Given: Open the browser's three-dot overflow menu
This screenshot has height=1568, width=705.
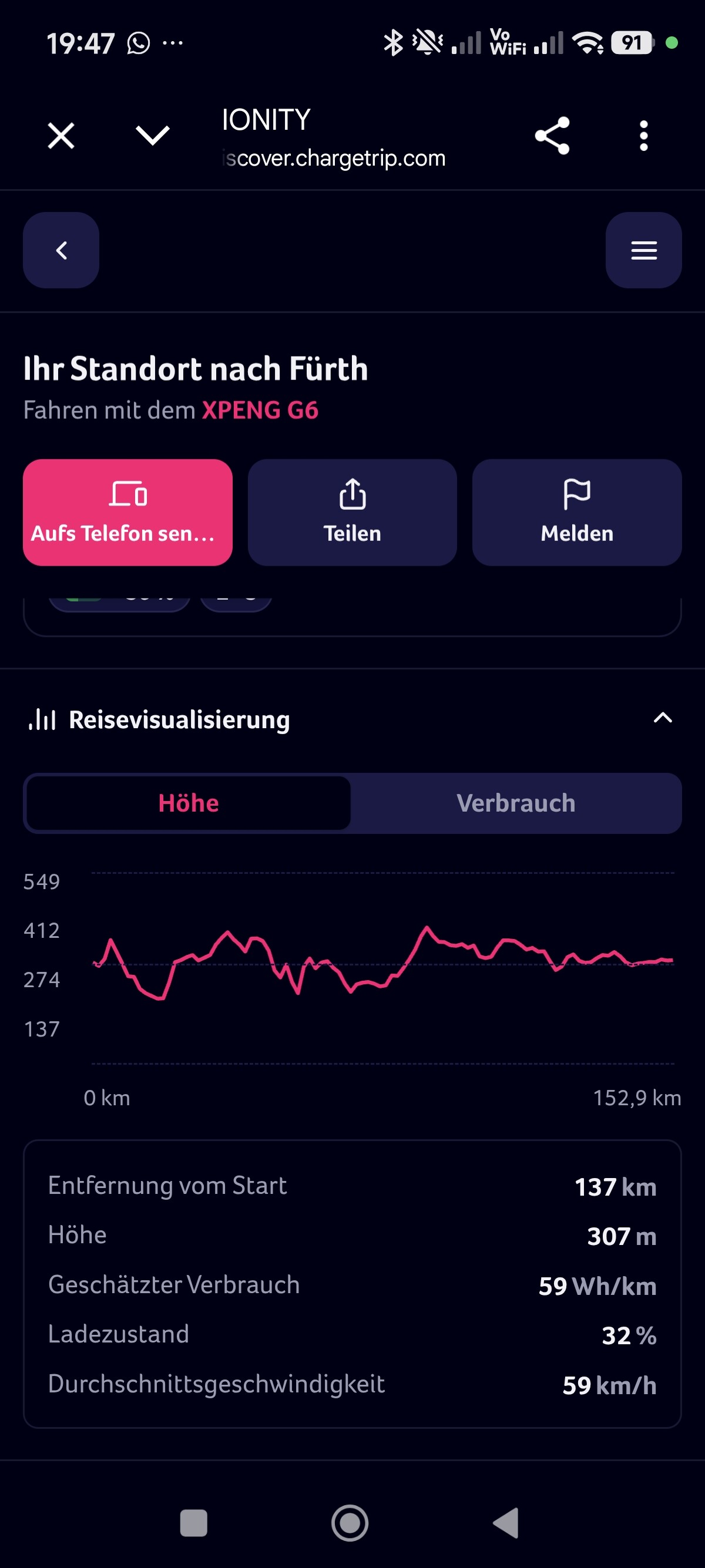Looking at the screenshot, I should pyautogui.click(x=643, y=135).
